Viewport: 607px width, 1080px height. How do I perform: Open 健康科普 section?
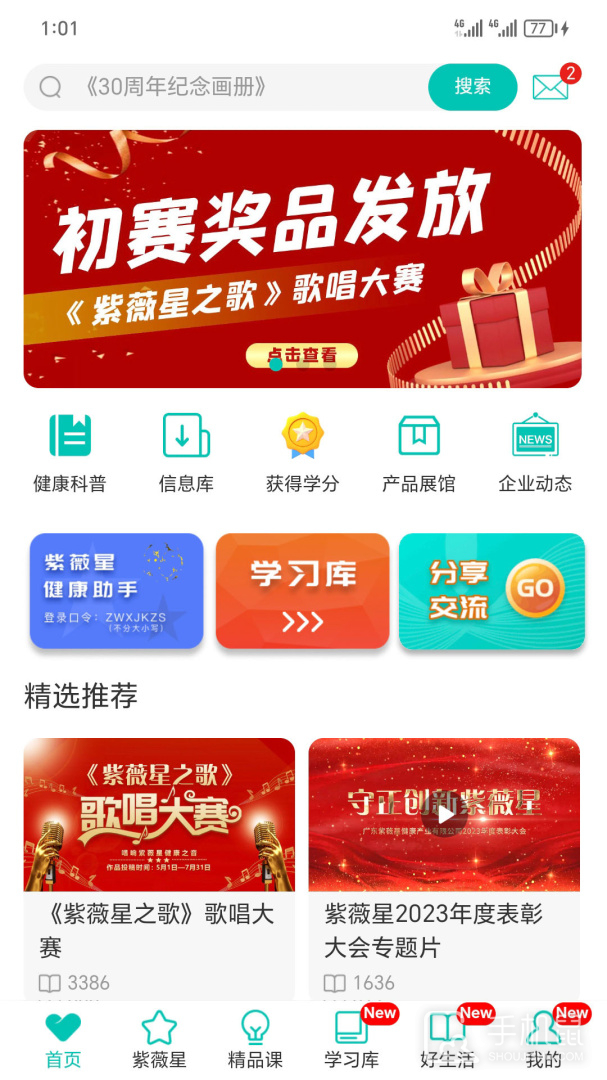pos(70,453)
